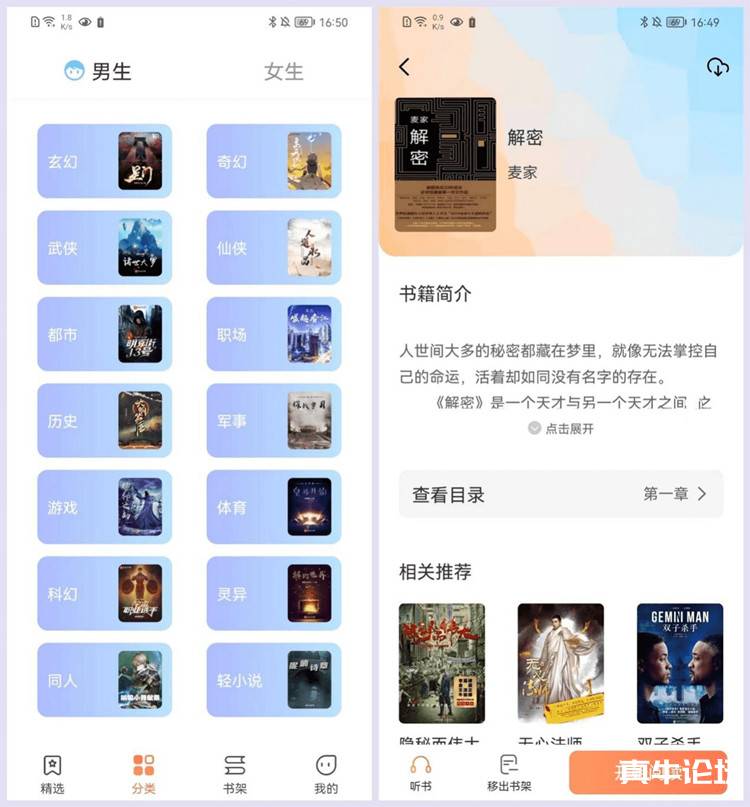Viewport: 750px width, 807px height.
Task: Open the 武侠 (Martial arts) category
Action: tap(104, 247)
